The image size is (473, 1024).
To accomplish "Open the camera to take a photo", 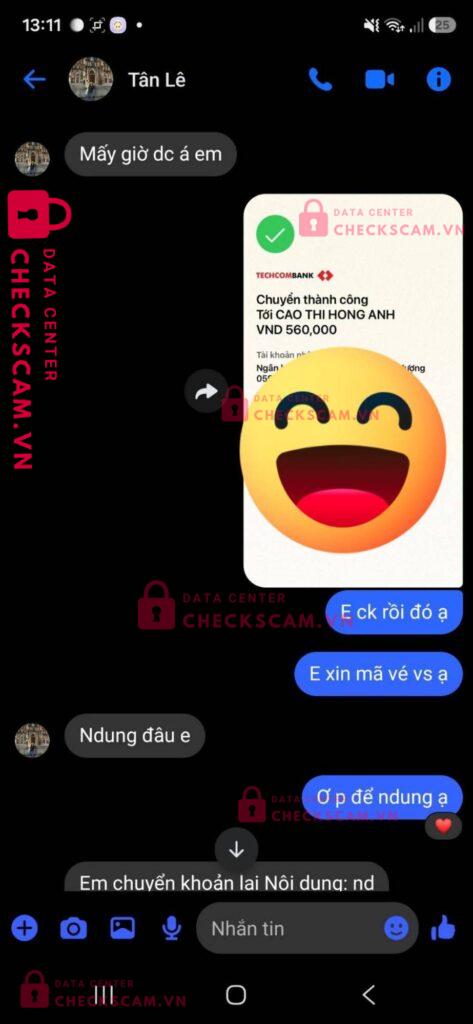I will pyautogui.click(x=73, y=927).
